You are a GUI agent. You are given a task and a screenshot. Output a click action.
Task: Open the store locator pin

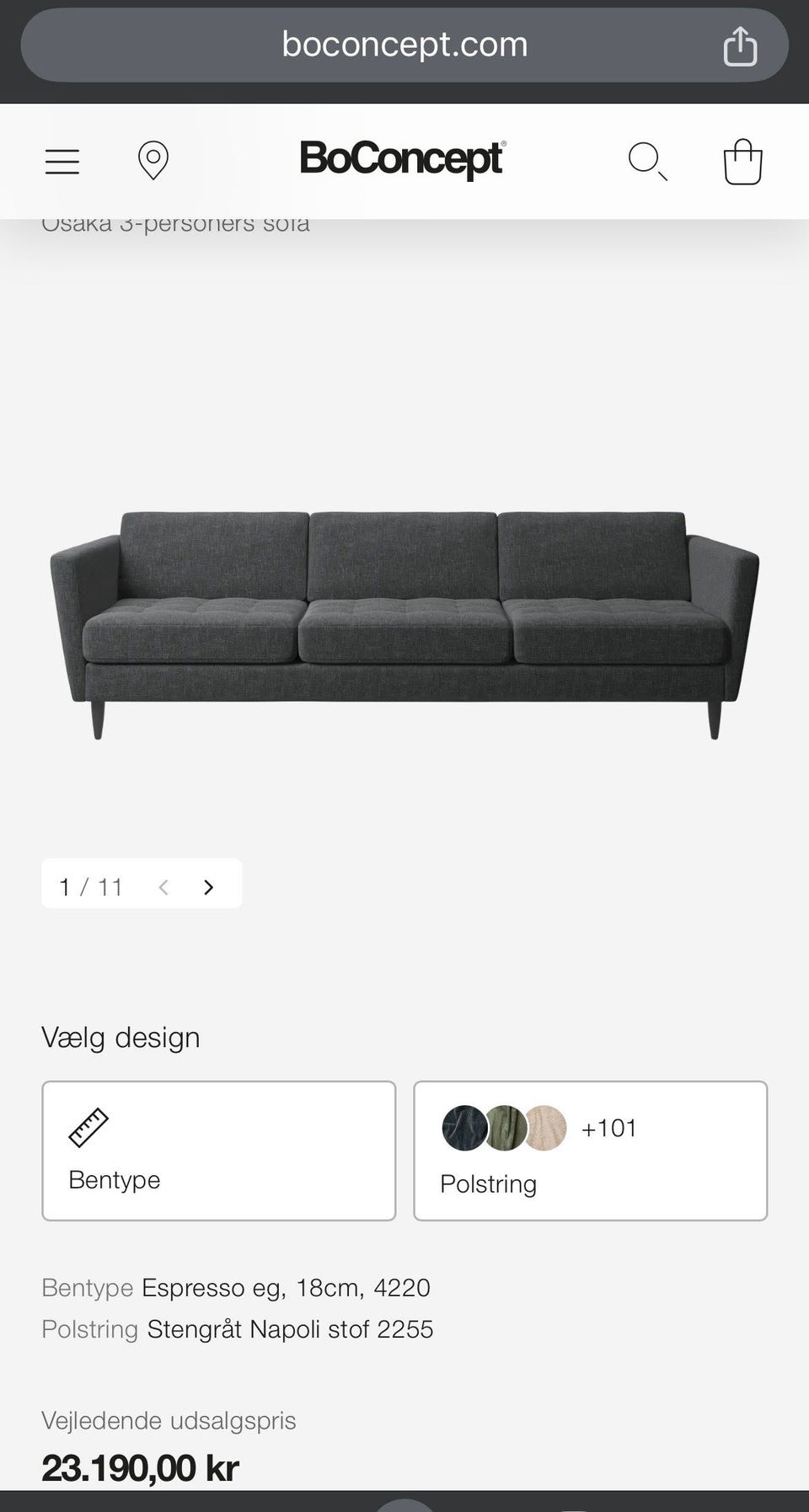click(x=153, y=160)
